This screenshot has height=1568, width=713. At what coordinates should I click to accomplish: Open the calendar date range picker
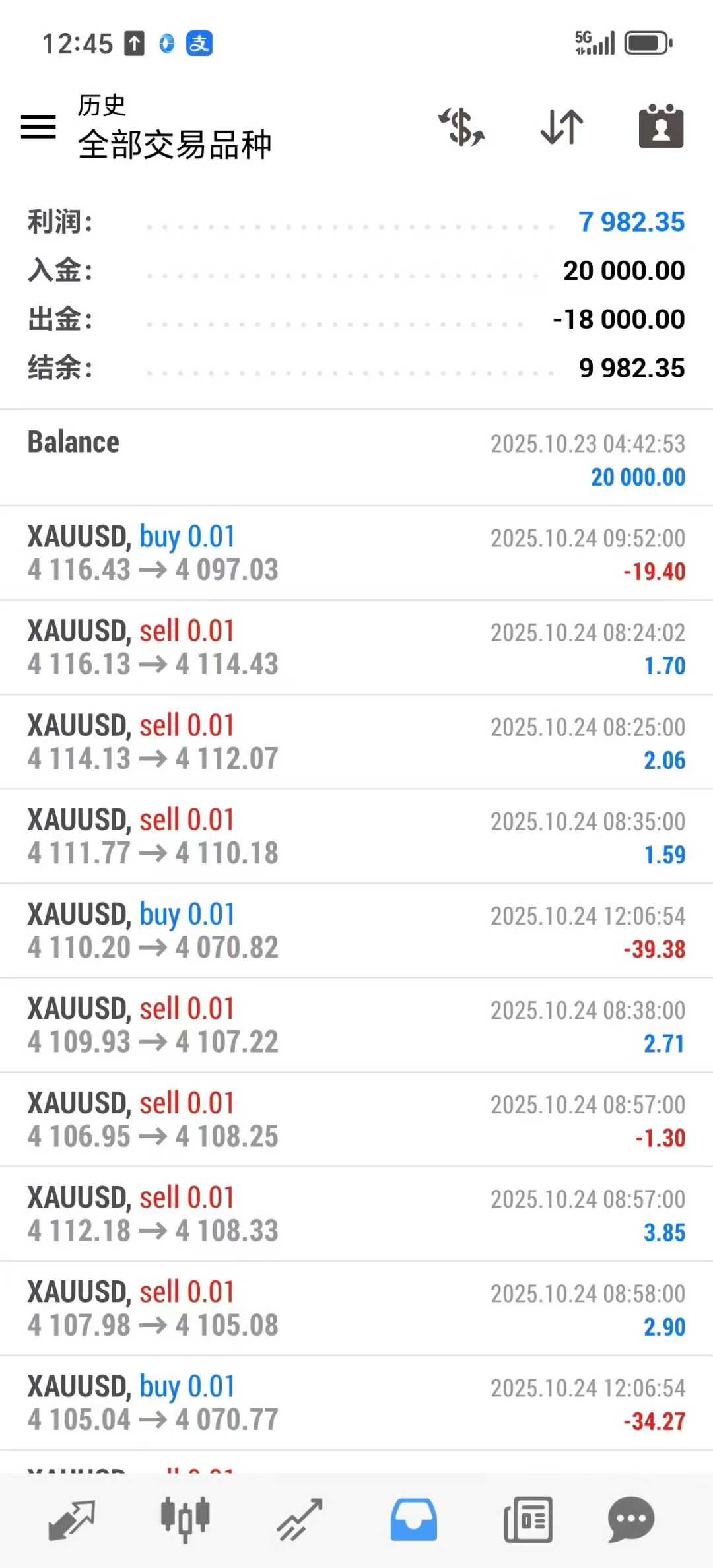pos(661,127)
